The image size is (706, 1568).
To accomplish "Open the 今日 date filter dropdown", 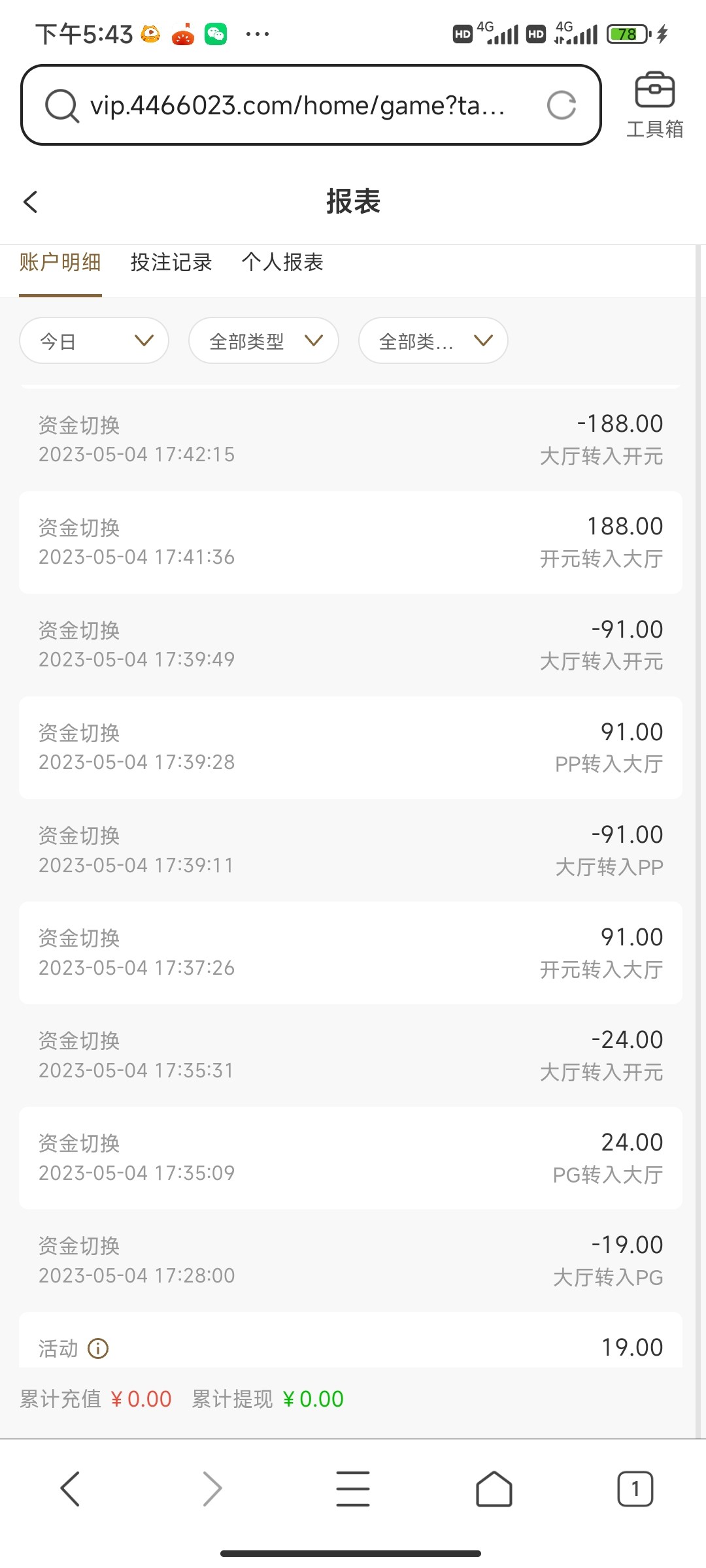I will [93, 340].
